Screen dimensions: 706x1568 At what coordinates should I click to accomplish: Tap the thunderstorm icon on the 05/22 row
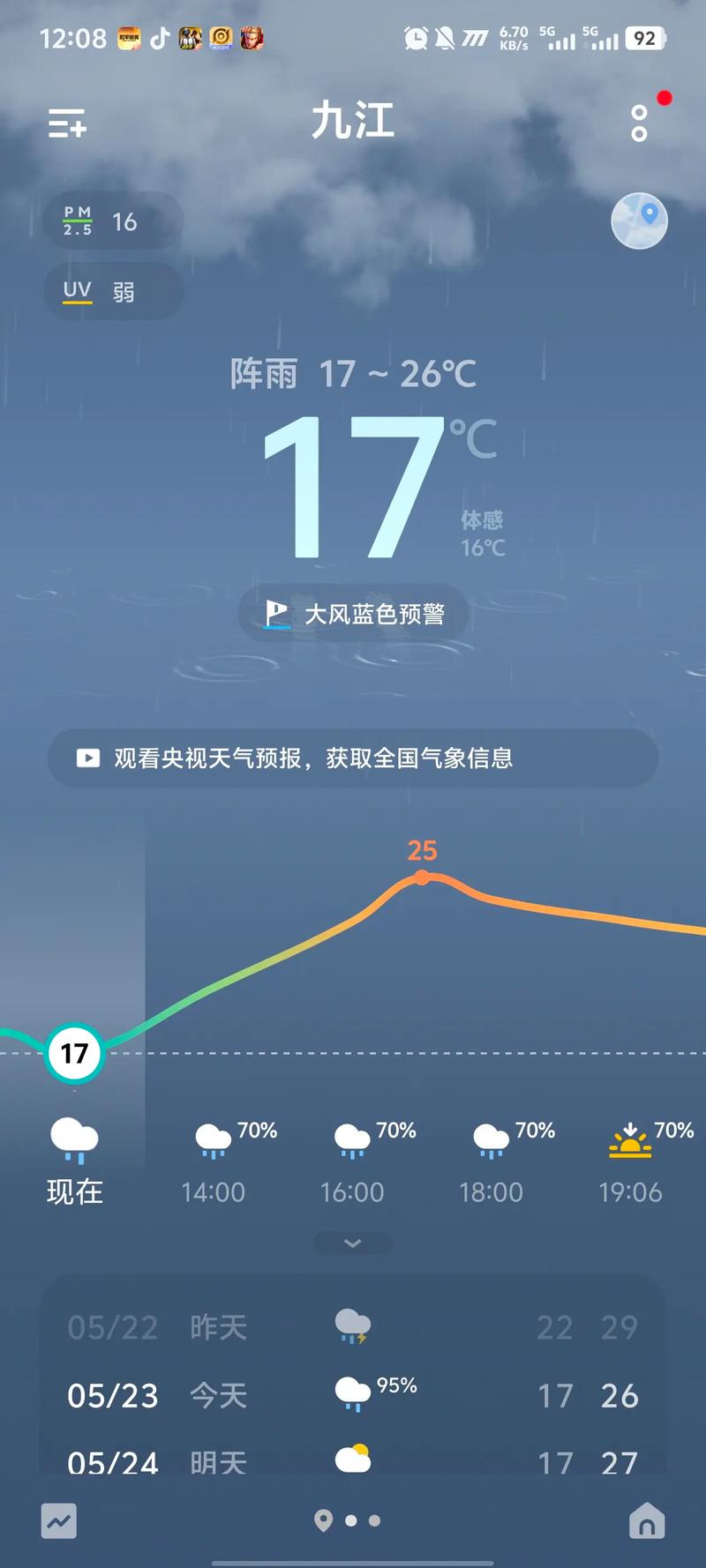(x=353, y=1327)
